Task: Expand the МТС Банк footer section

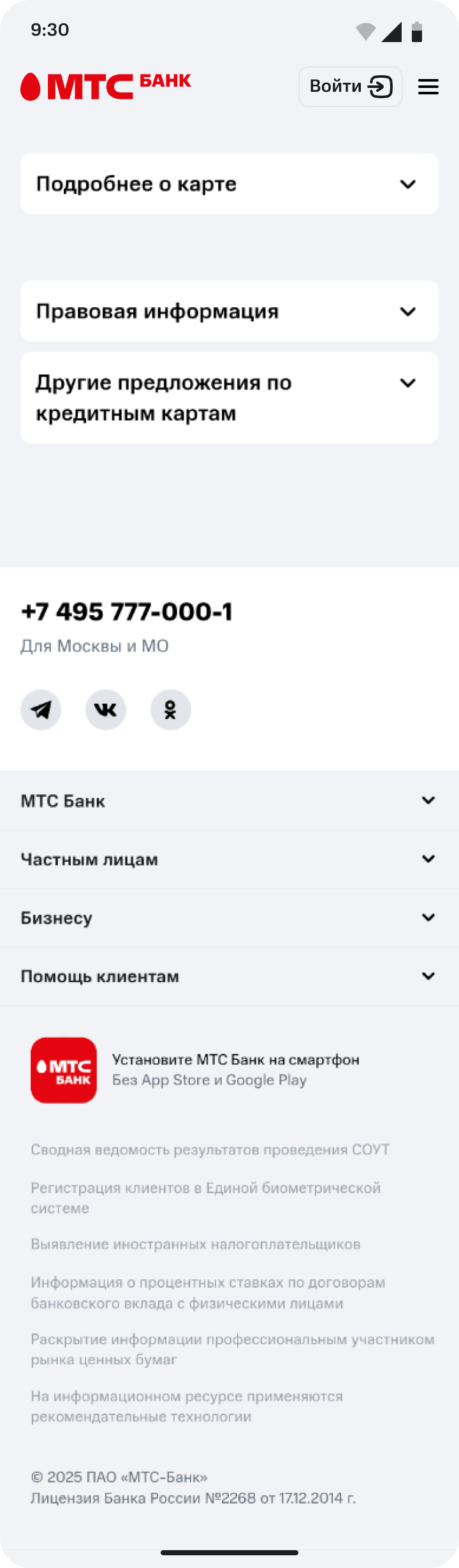Action: coord(229,801)
